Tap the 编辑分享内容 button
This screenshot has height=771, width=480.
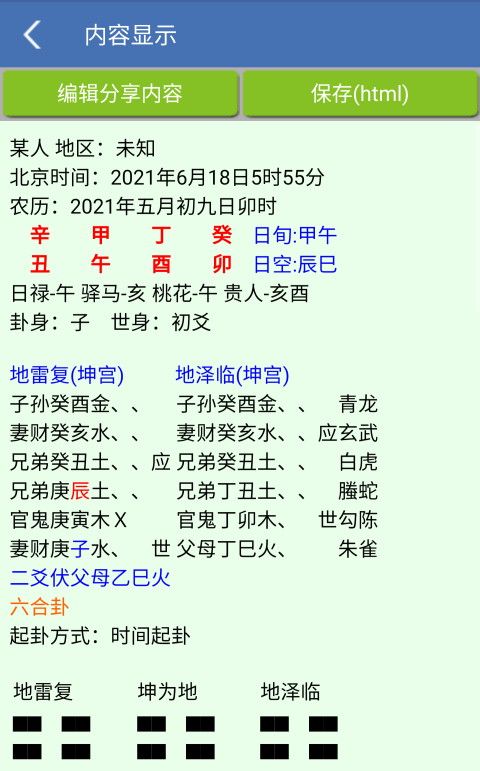point(120,93)
